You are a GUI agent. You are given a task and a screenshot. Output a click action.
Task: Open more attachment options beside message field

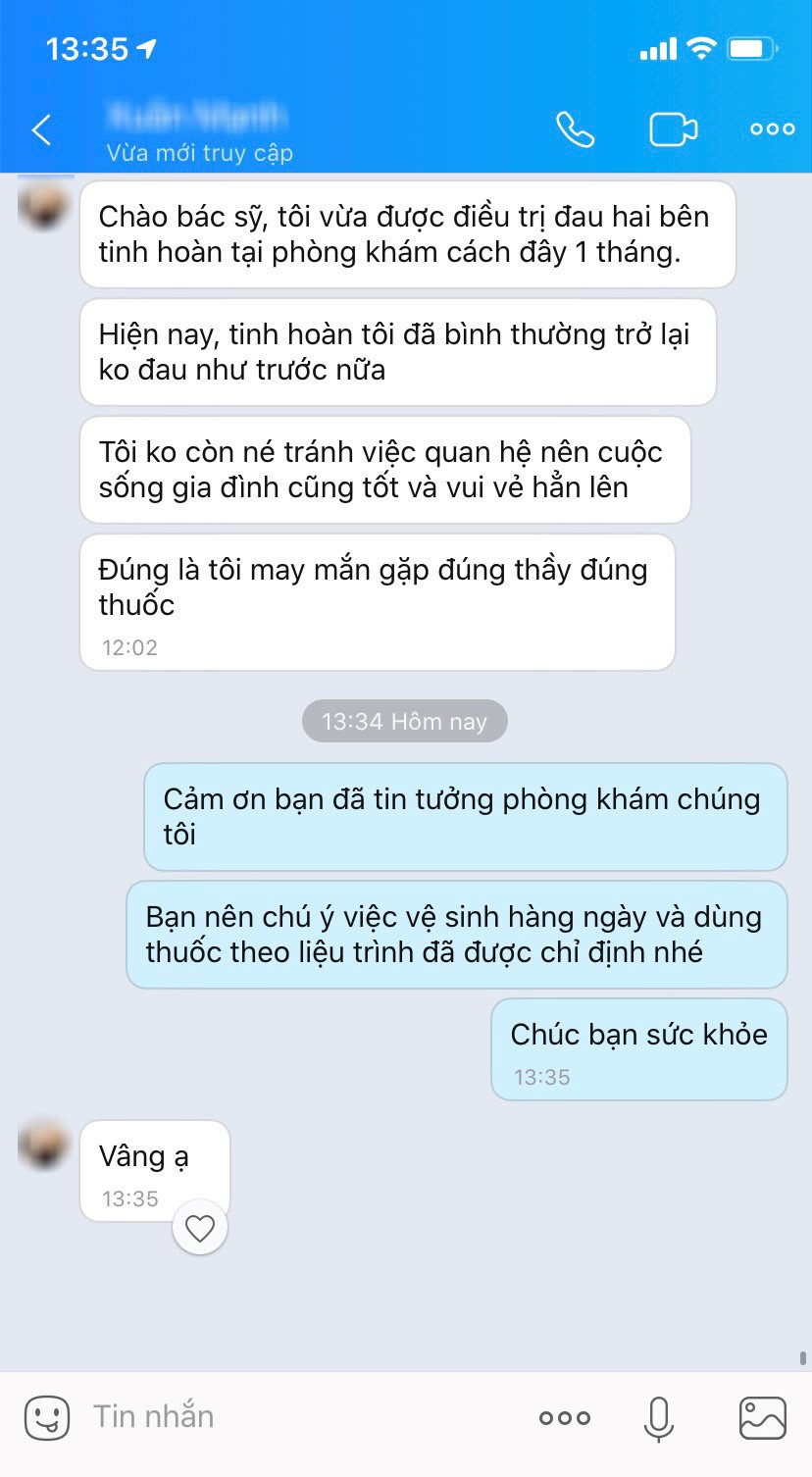[565, 1417]
